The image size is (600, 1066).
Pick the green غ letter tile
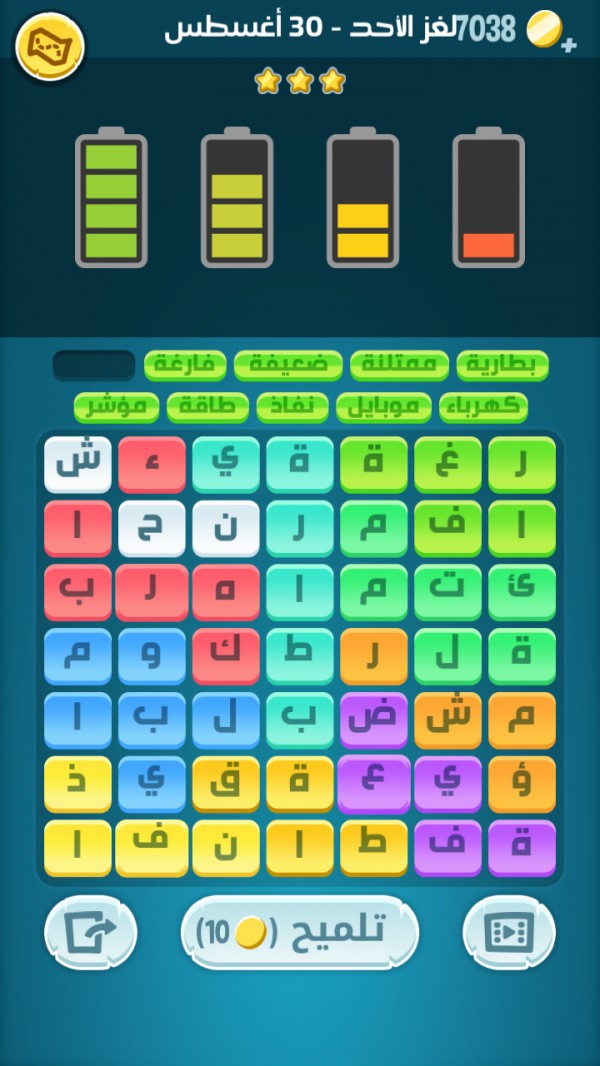(448, 464)
